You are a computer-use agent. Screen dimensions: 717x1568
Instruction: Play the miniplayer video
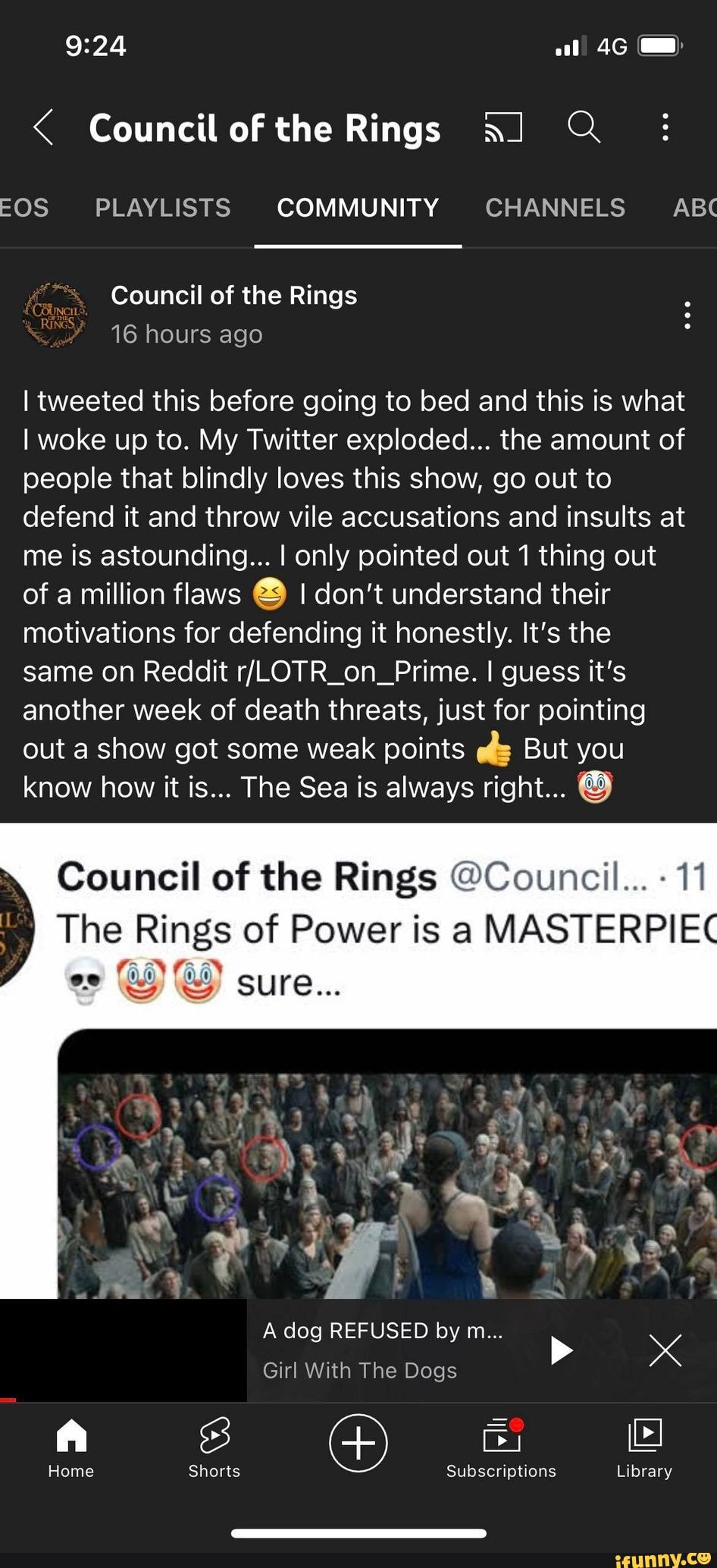(x=561, y=1350)
